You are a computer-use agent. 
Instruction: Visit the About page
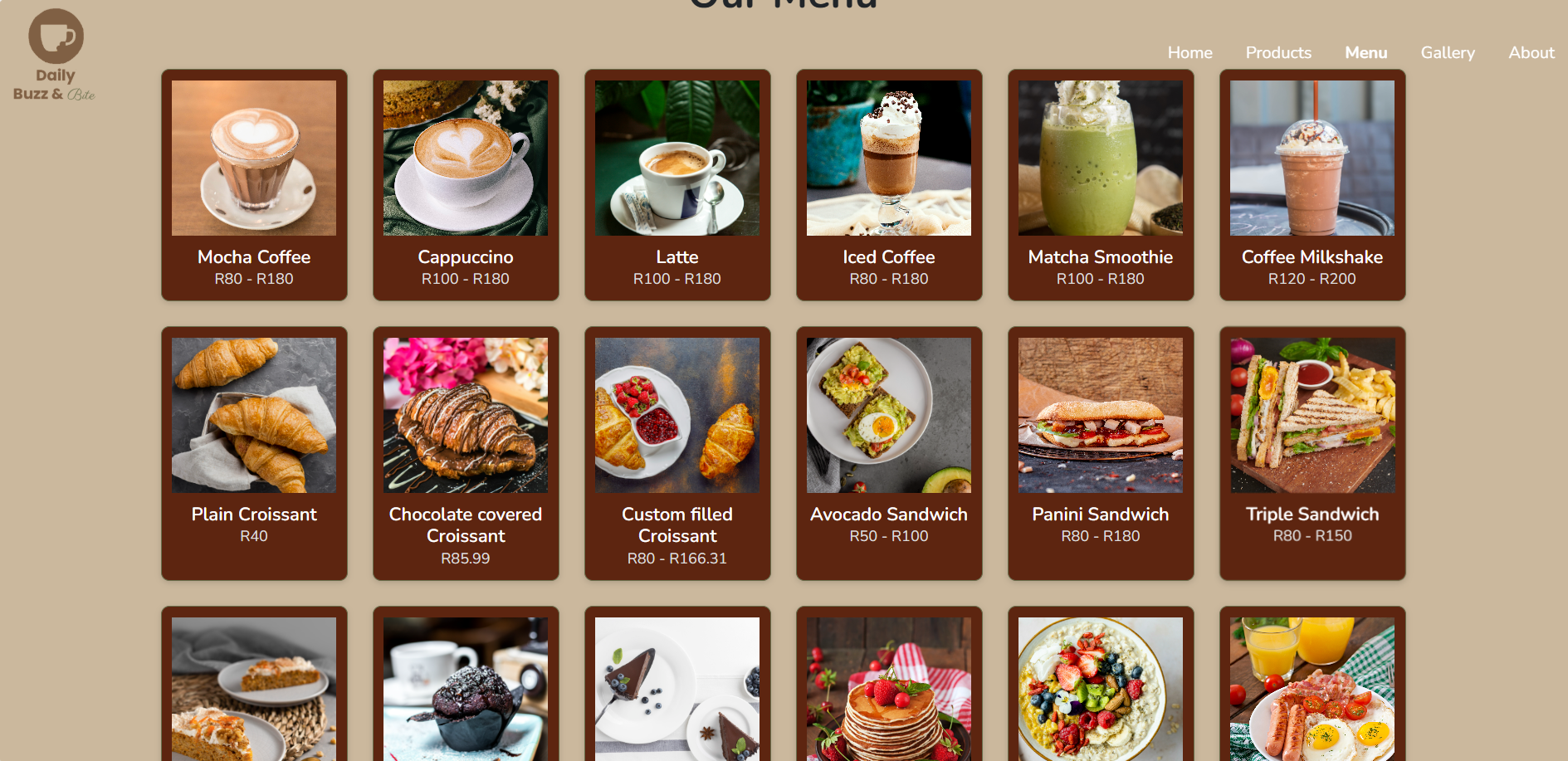pos(1531,52)
